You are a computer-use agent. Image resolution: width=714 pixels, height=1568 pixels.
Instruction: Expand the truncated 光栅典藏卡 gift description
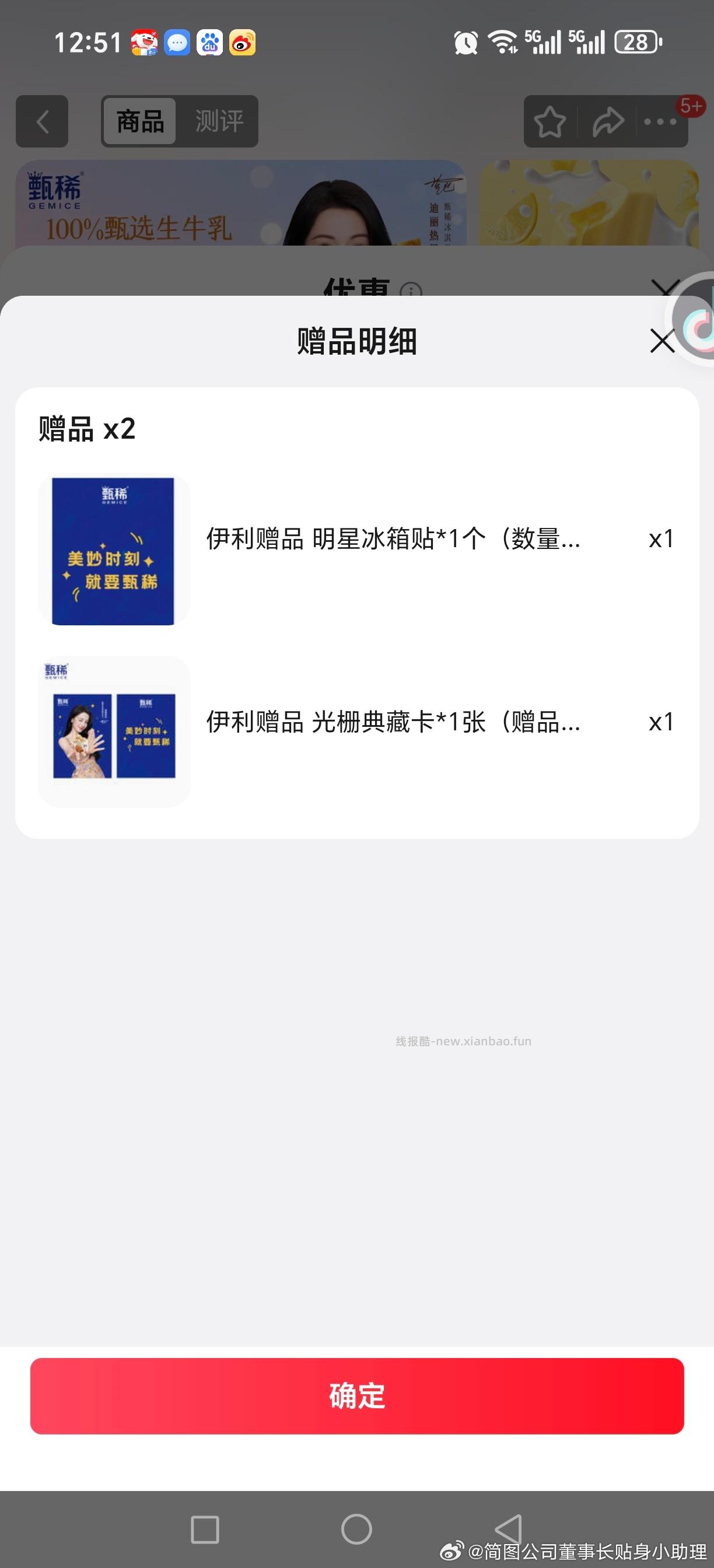point(393,723)
